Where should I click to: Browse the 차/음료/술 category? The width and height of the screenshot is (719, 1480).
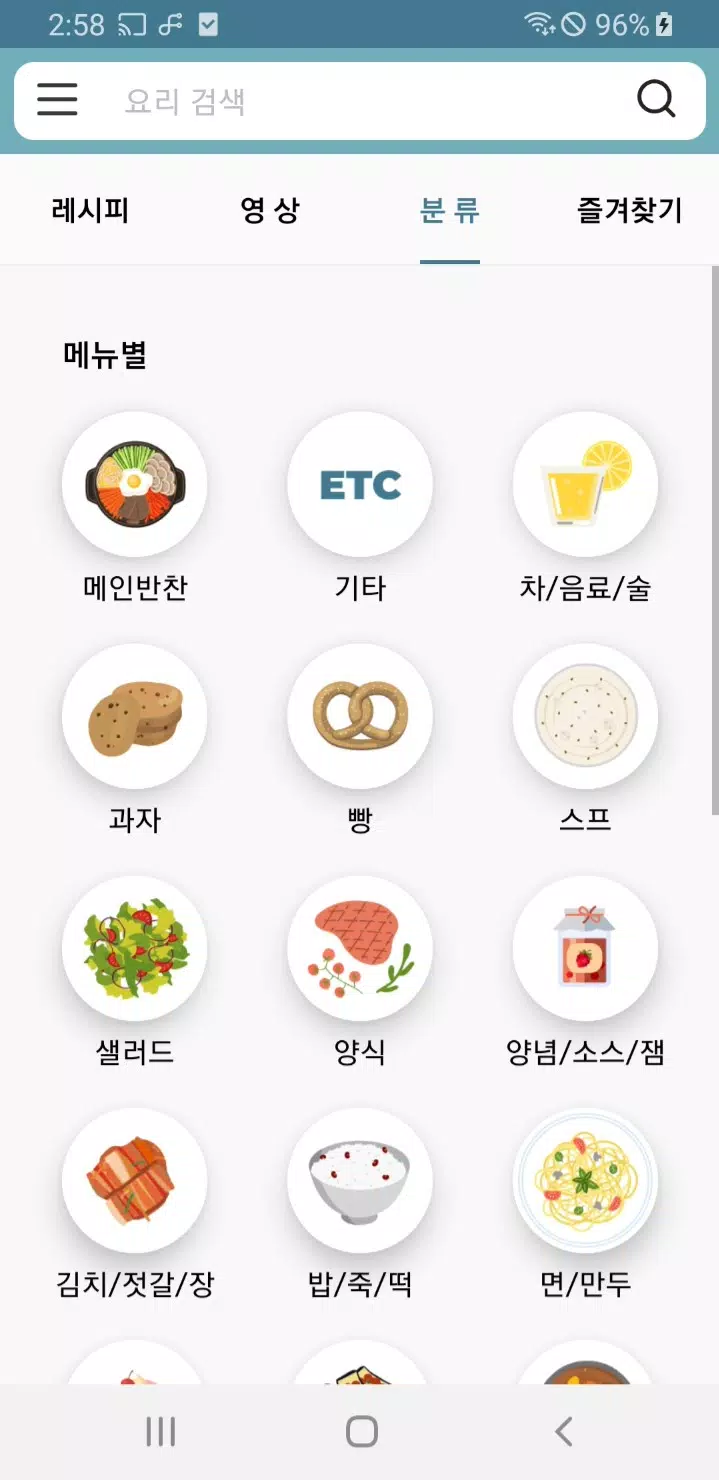(x=585, y=485)
